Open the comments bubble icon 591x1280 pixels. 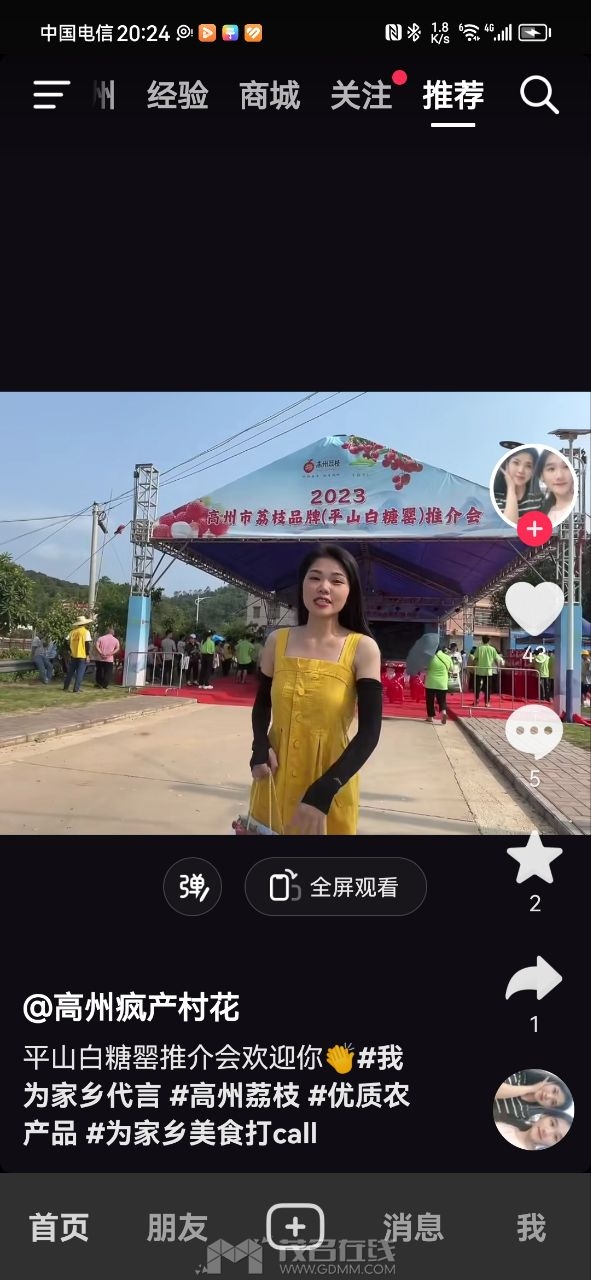coord(534,733)
